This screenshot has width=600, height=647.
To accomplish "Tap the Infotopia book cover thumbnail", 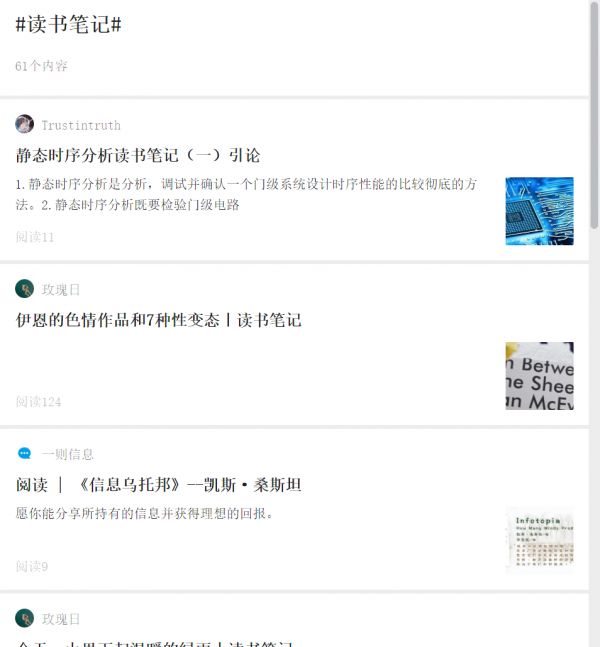I will [539, 539].
